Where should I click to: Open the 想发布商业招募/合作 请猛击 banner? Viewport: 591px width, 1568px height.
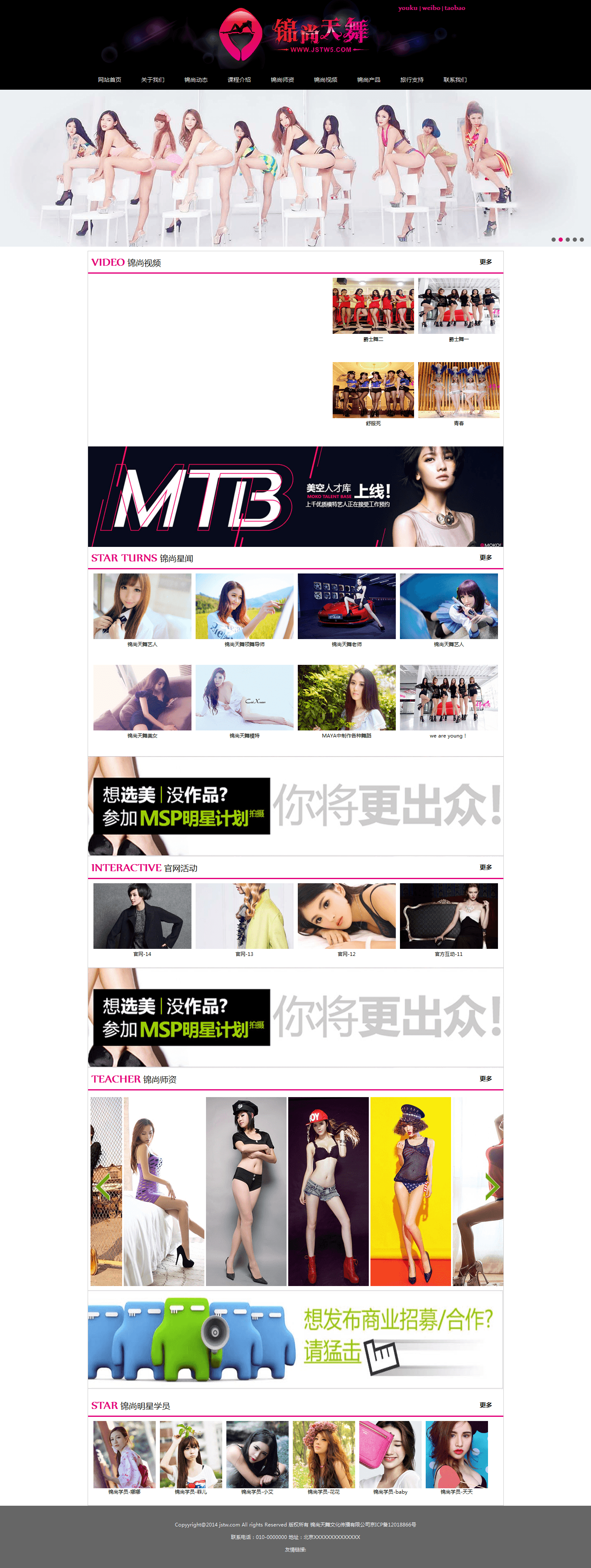click(295, 1340)
